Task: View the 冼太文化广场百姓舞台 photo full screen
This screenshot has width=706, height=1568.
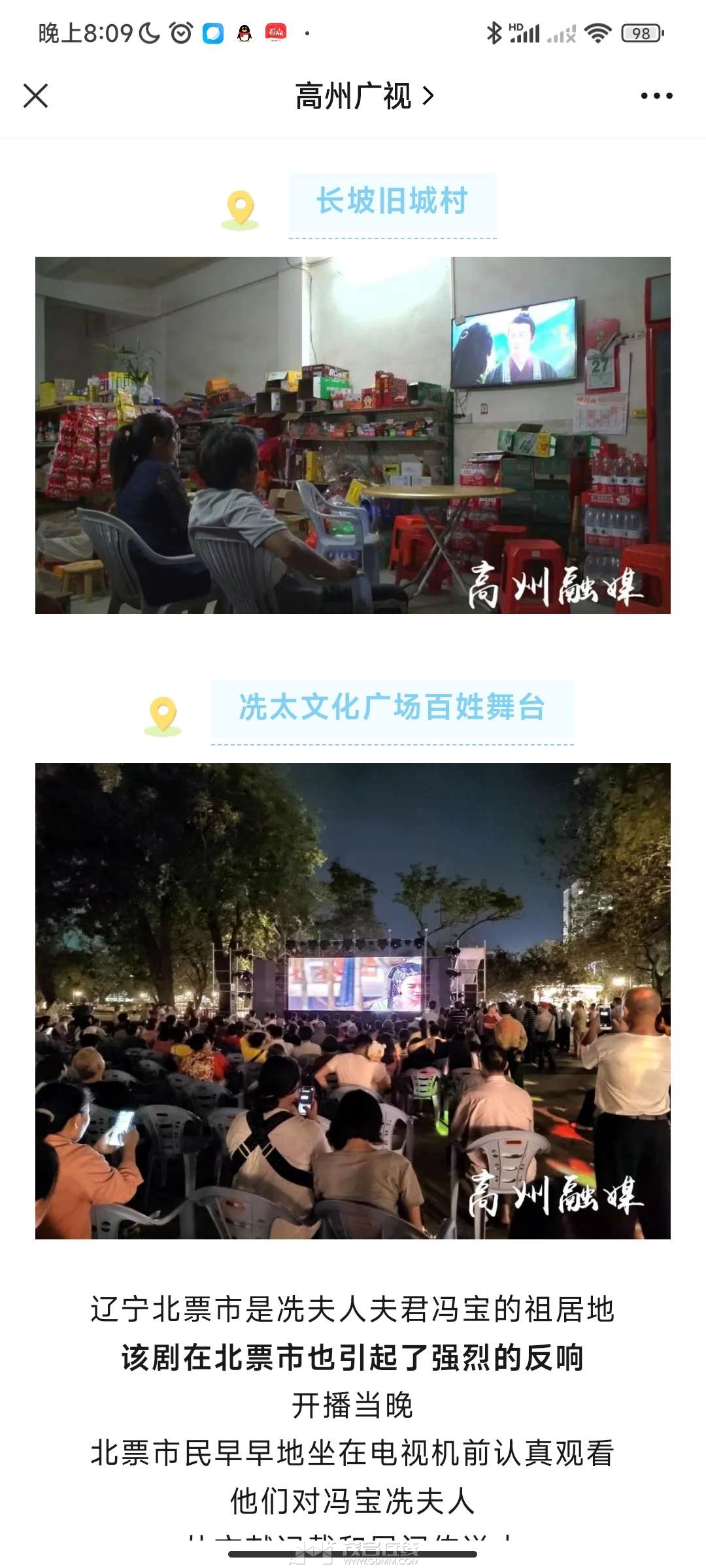Action: coord(353,1001)
